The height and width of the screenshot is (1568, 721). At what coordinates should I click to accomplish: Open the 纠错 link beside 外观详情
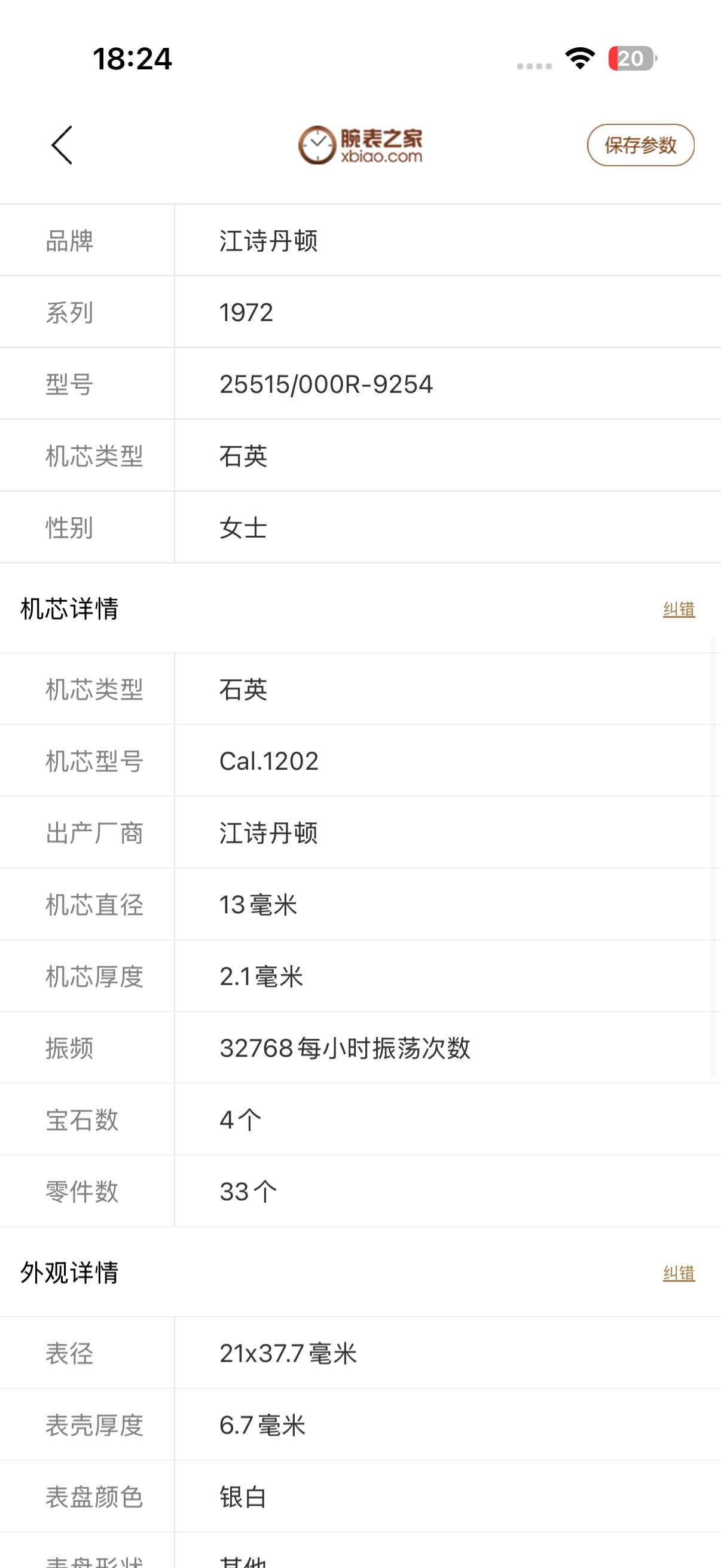(679, 1273)
